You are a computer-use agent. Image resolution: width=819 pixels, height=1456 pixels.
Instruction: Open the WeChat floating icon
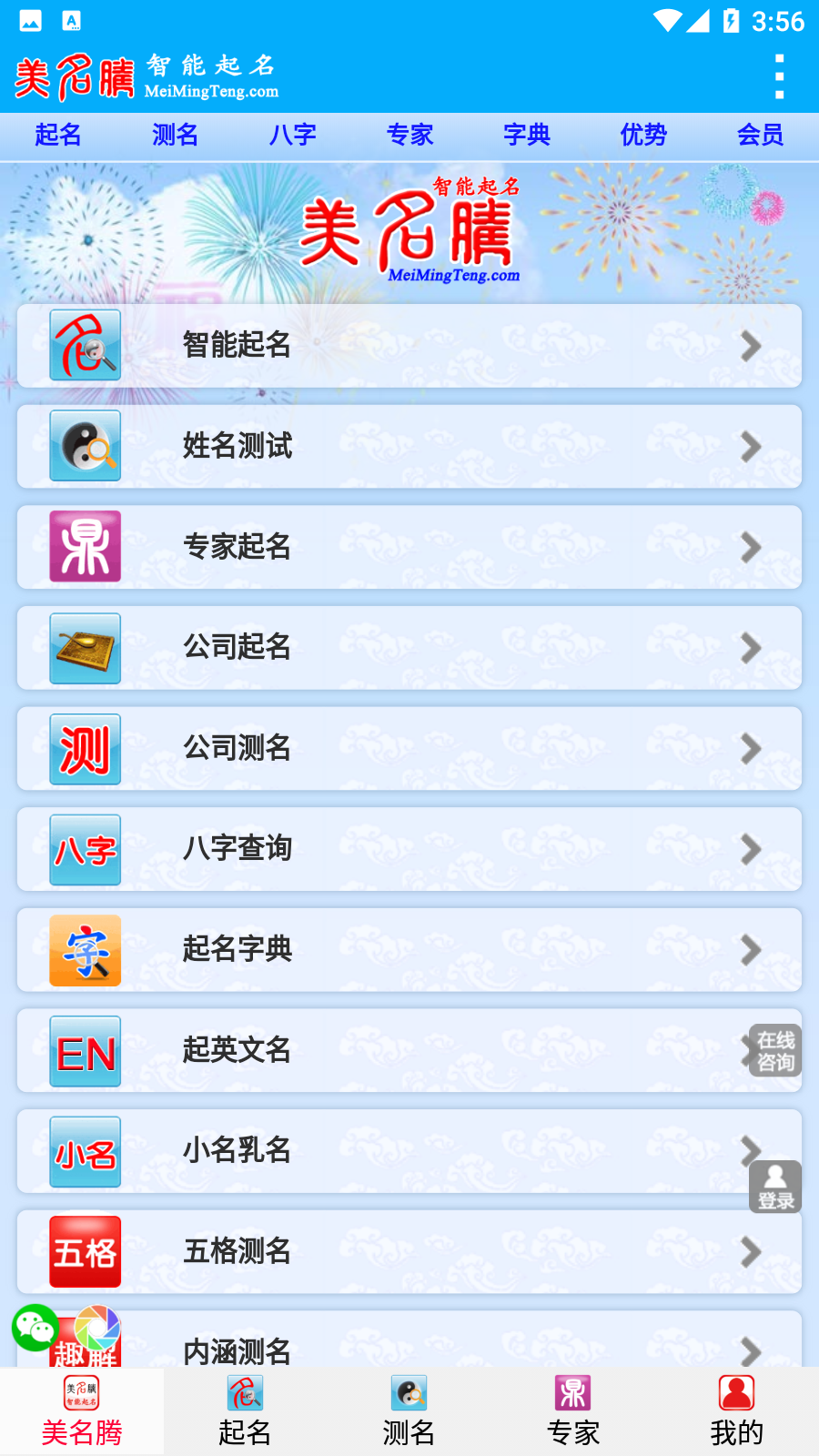coord(35,1328)
